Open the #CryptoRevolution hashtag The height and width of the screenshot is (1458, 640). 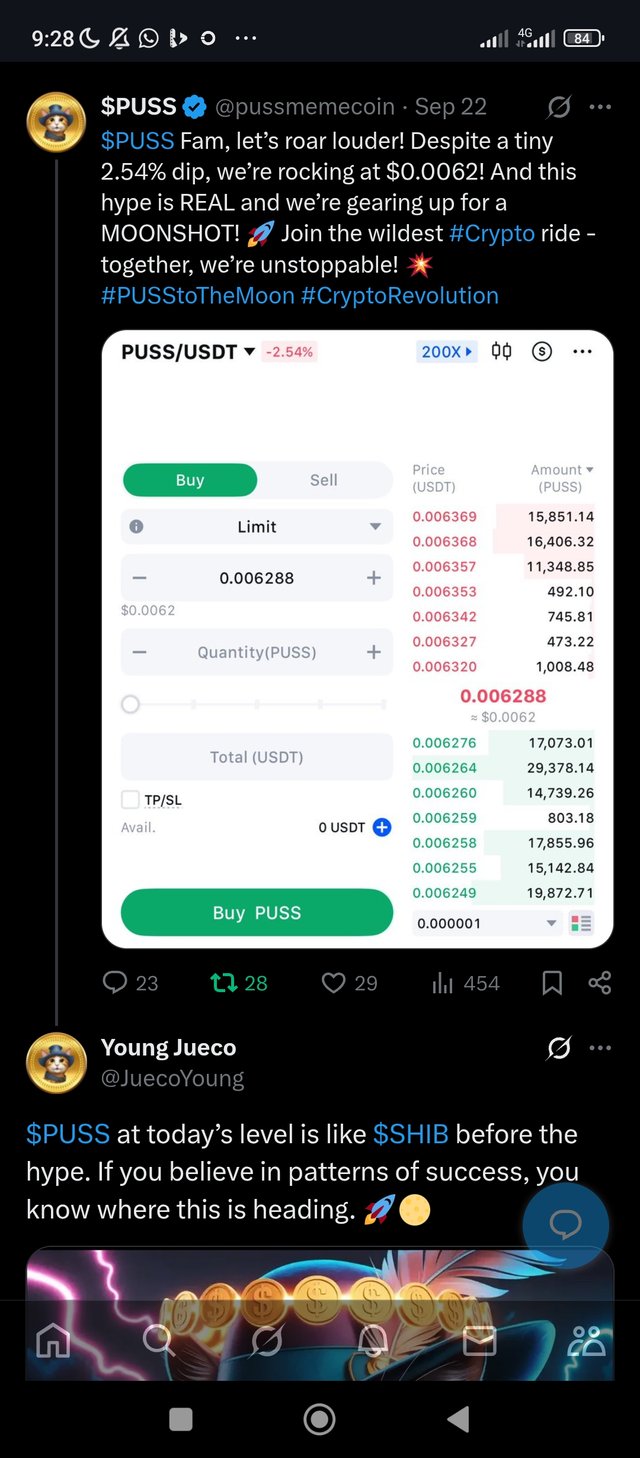point(400,296)
